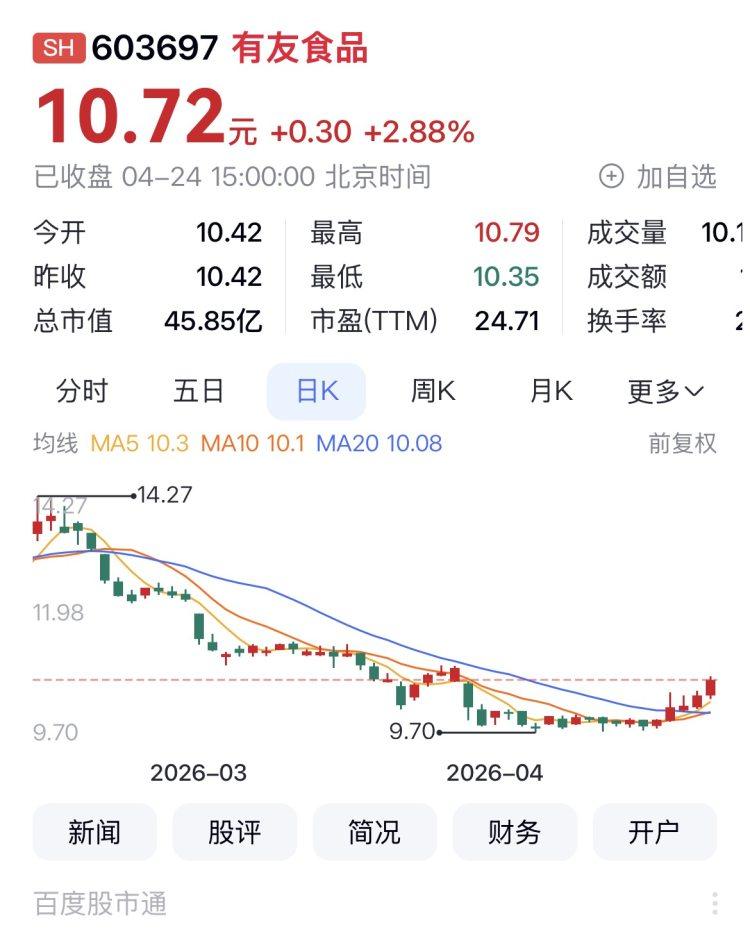Add this stock to watchlist via 加自选

pos(658,177)
